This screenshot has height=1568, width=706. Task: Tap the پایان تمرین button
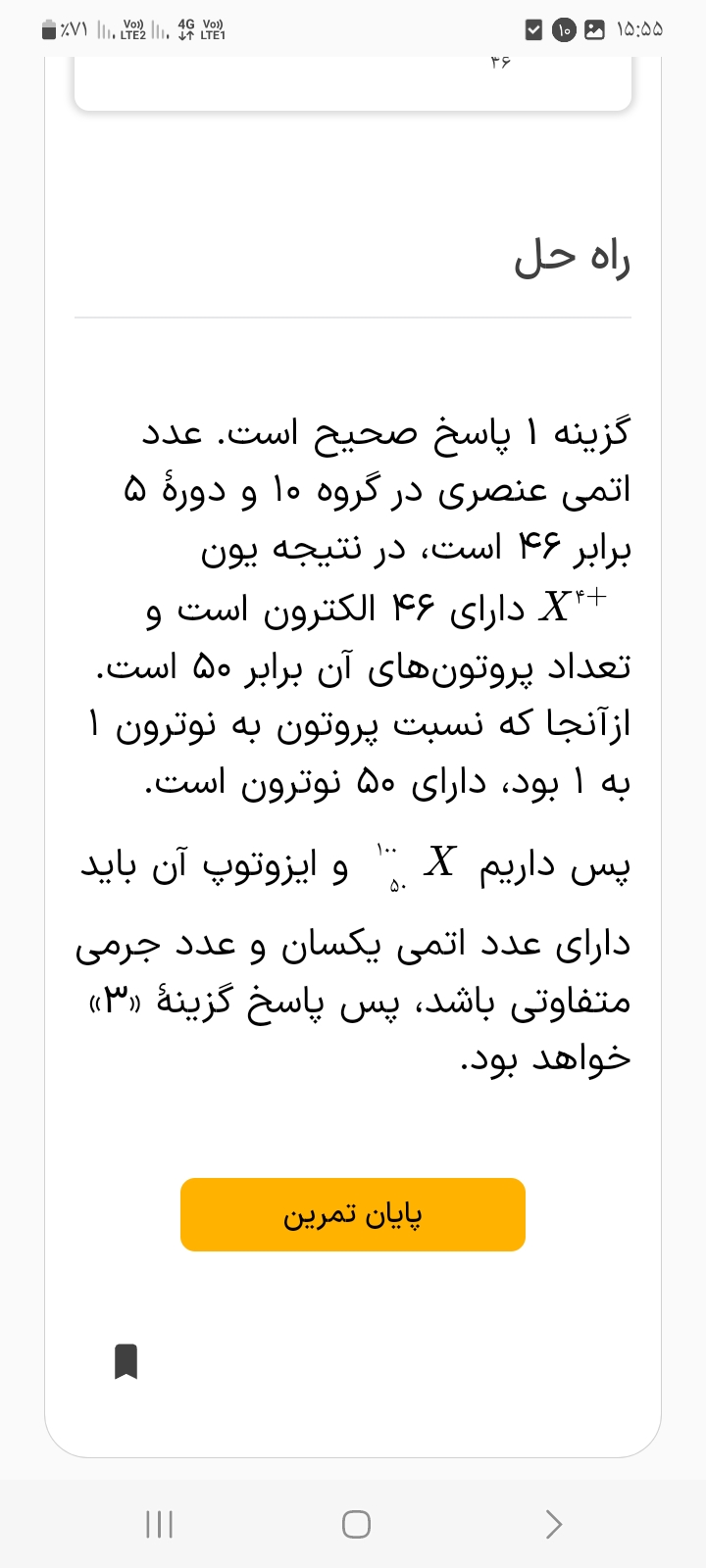pyautogui.click(x=353, y=1214)
